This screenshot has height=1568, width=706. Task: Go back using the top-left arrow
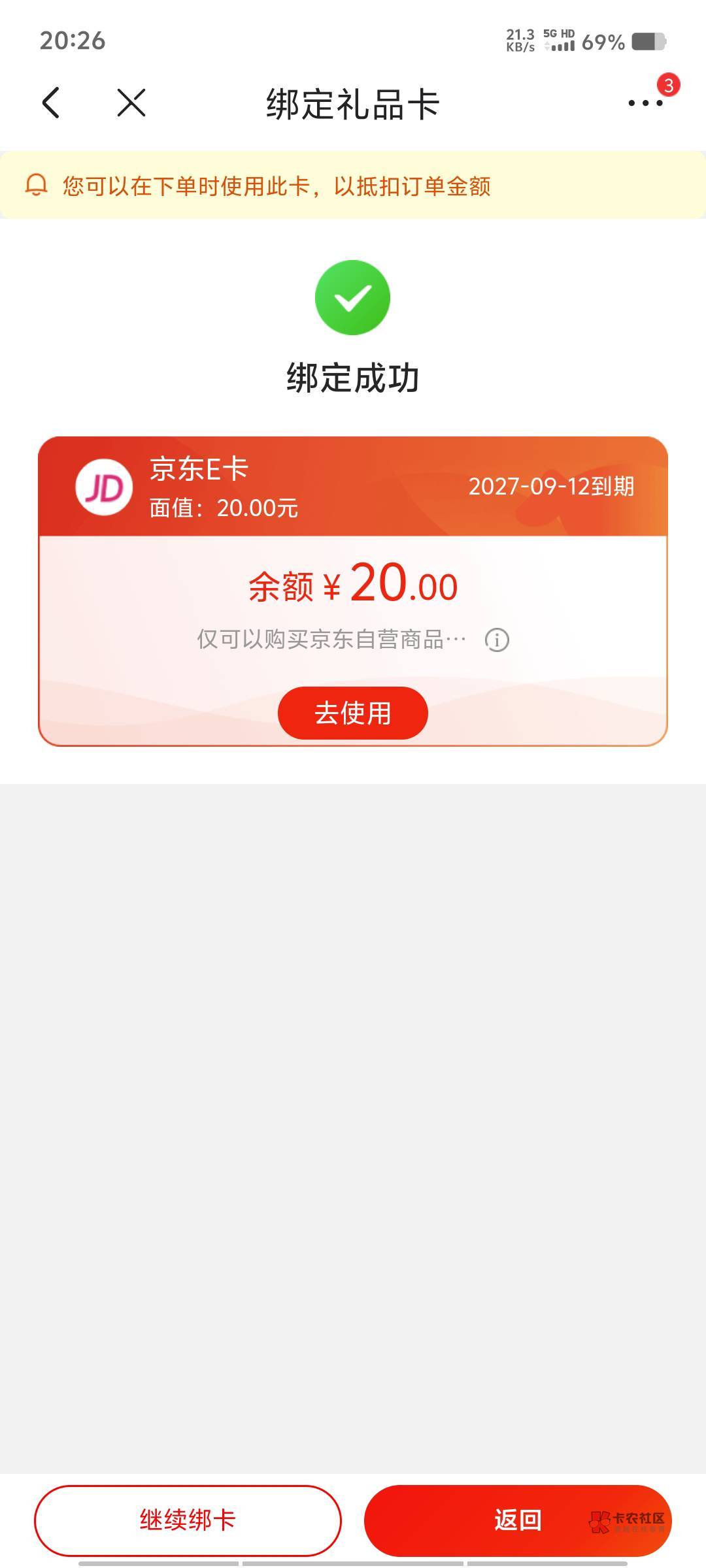[51, 103]
